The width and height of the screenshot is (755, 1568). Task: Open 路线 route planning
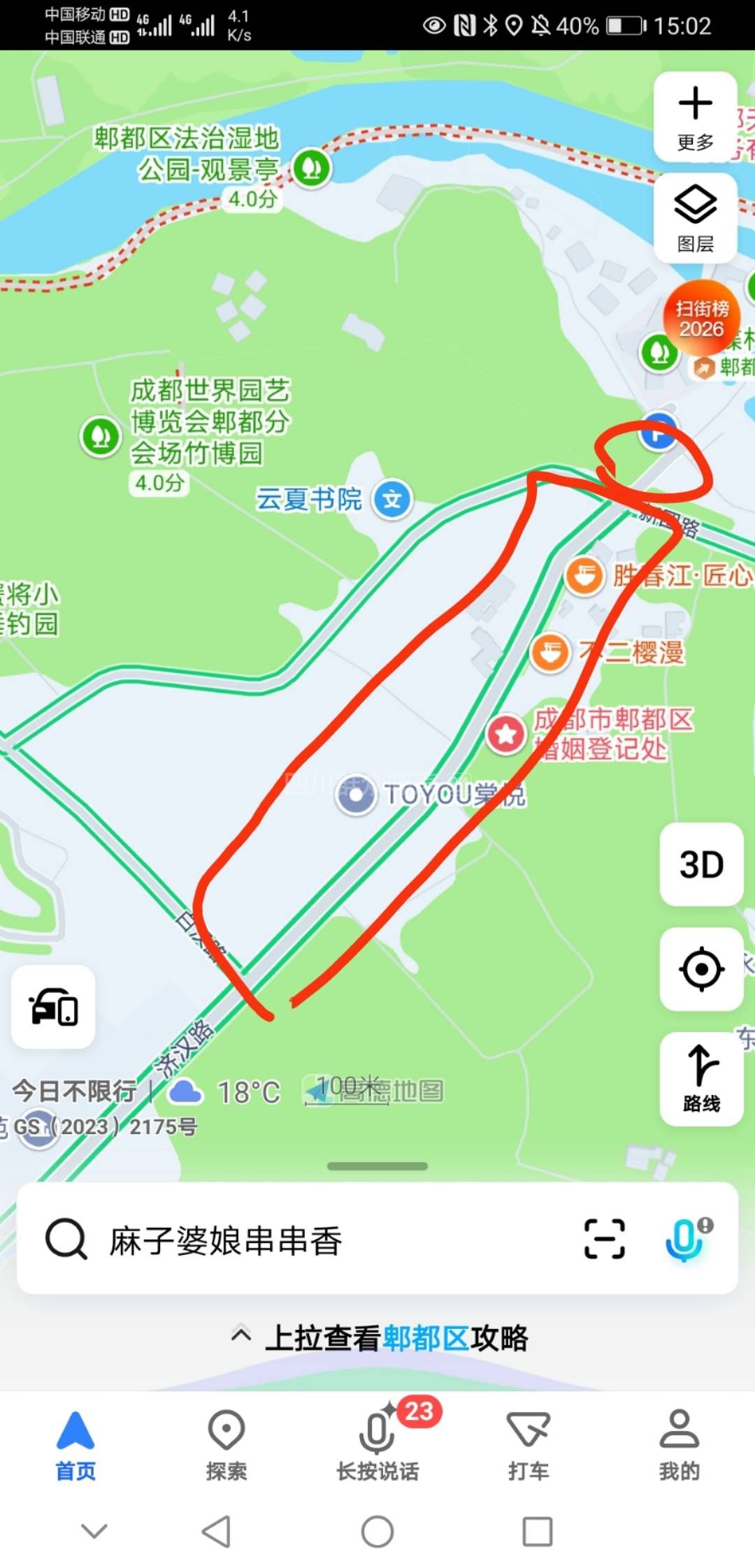click(701, 1078)
